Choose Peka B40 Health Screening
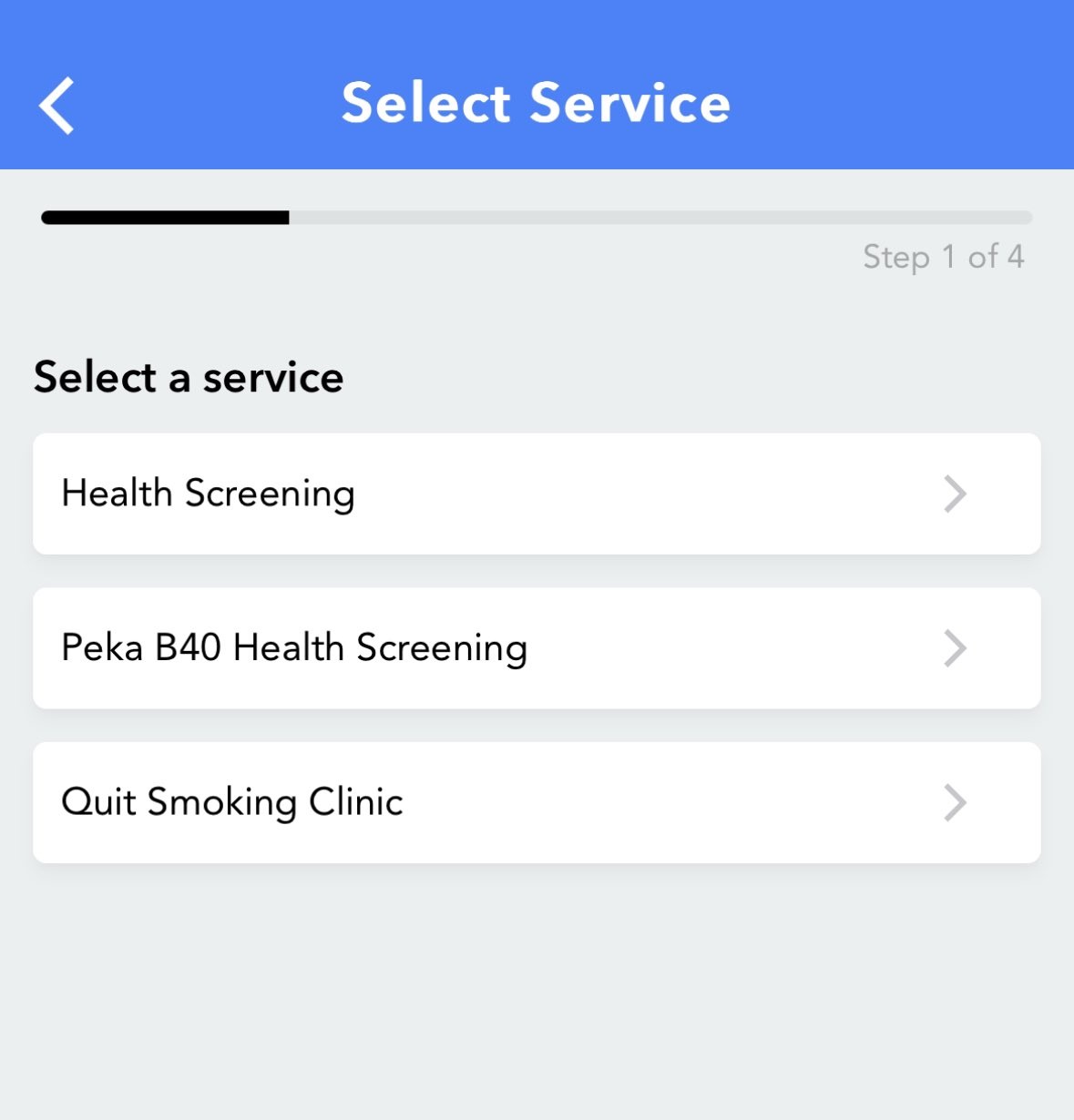 tap(536, 648)
